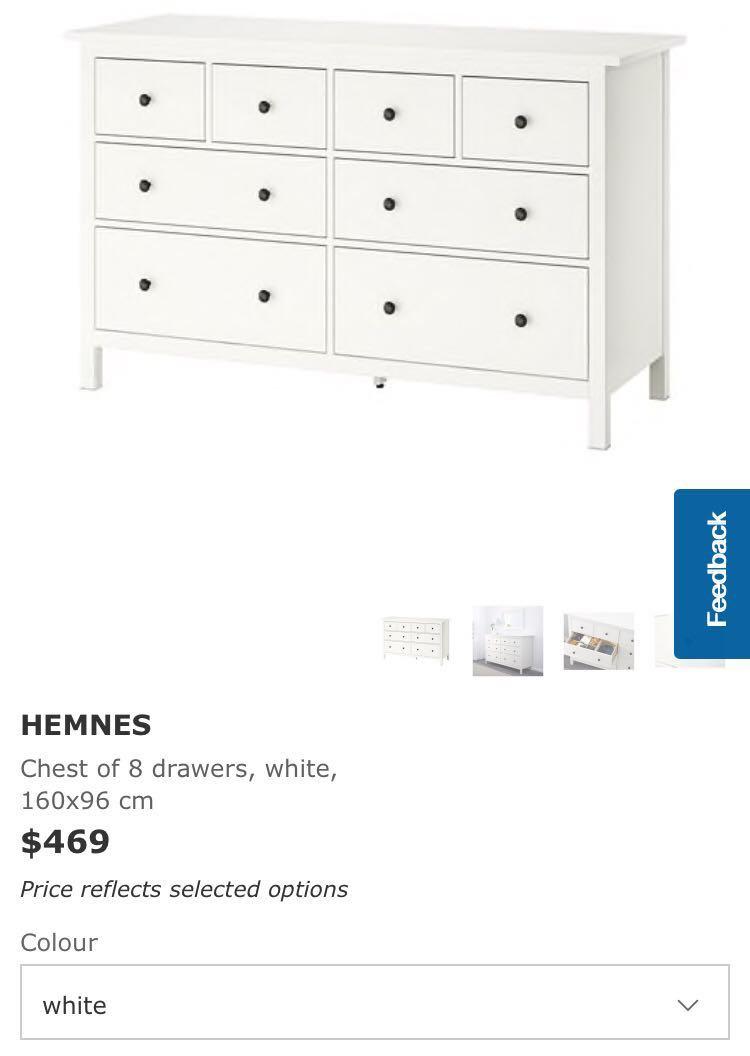This screenshot has height=1056, width=750.
Task: Click the $469 price label
Action: click(x=65, y=842)
